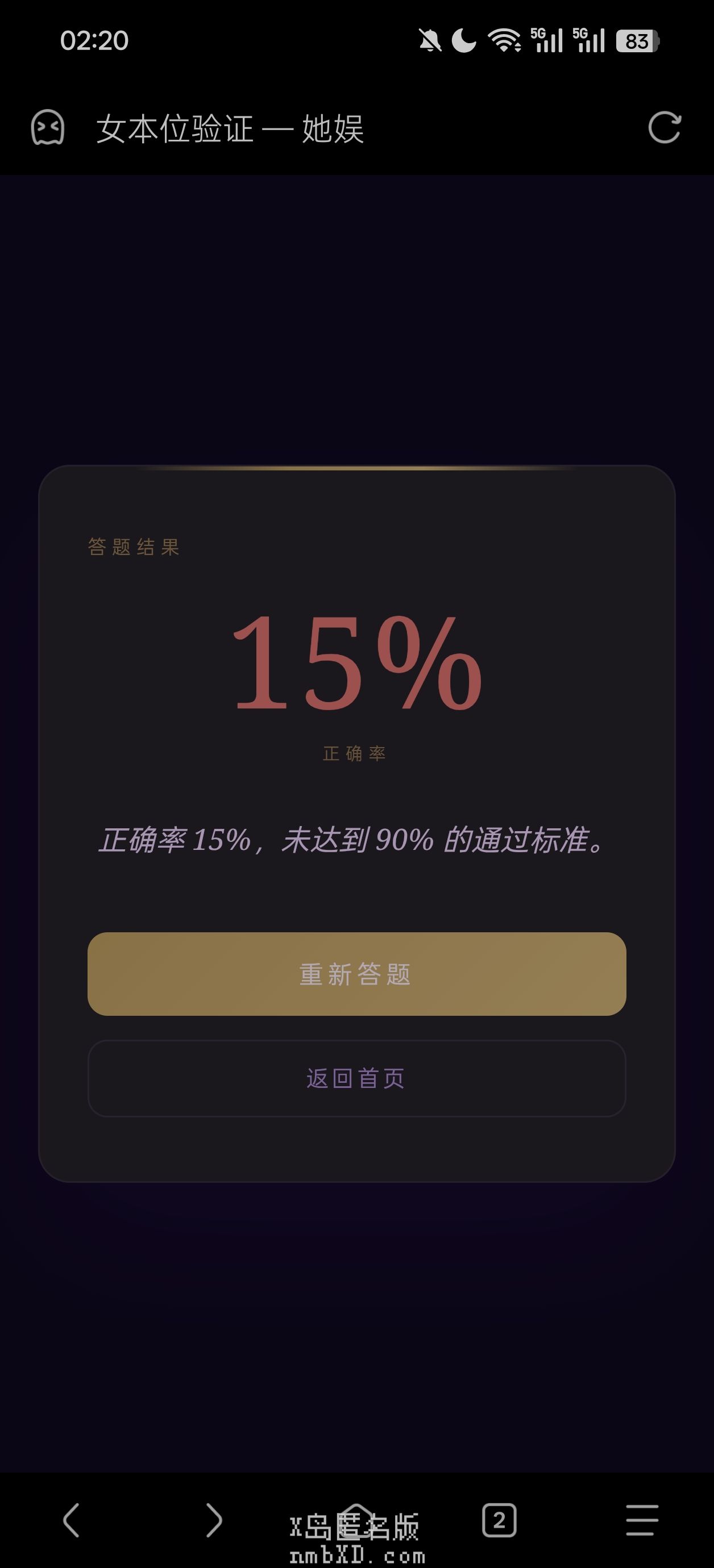The height and width of the screenshot is (1568, 714).
Task: Go forward to the next page
Action: coord(214,1520)
